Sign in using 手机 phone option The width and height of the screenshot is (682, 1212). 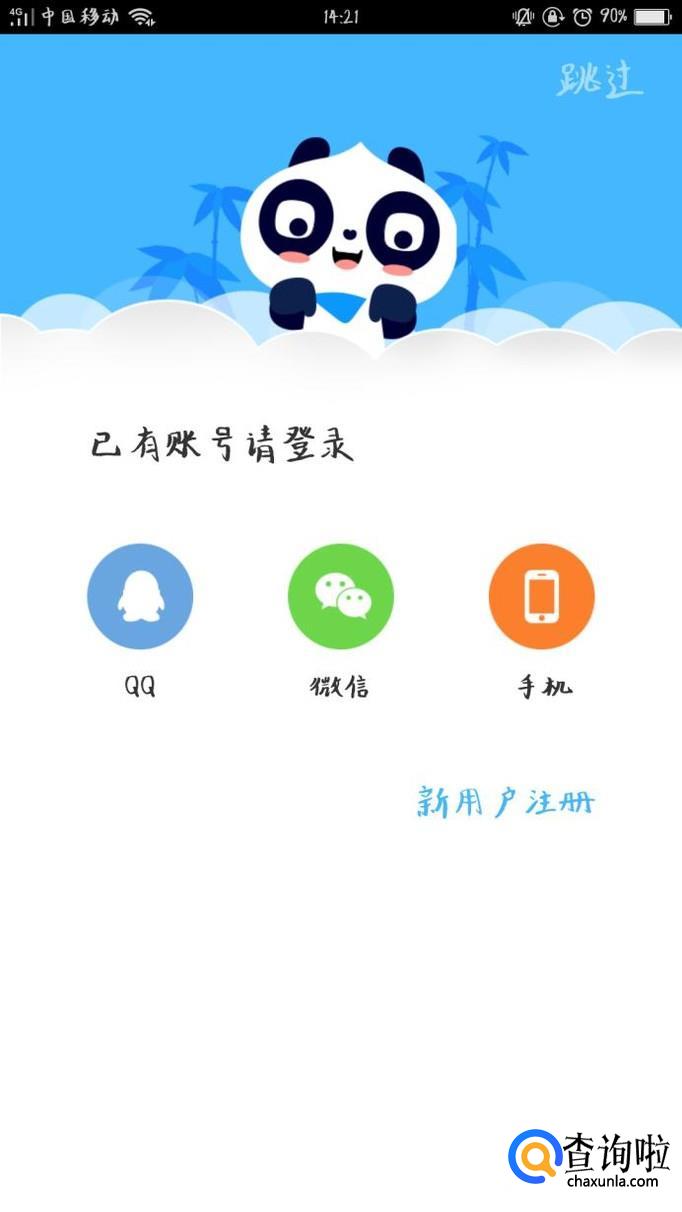(541, 597)
